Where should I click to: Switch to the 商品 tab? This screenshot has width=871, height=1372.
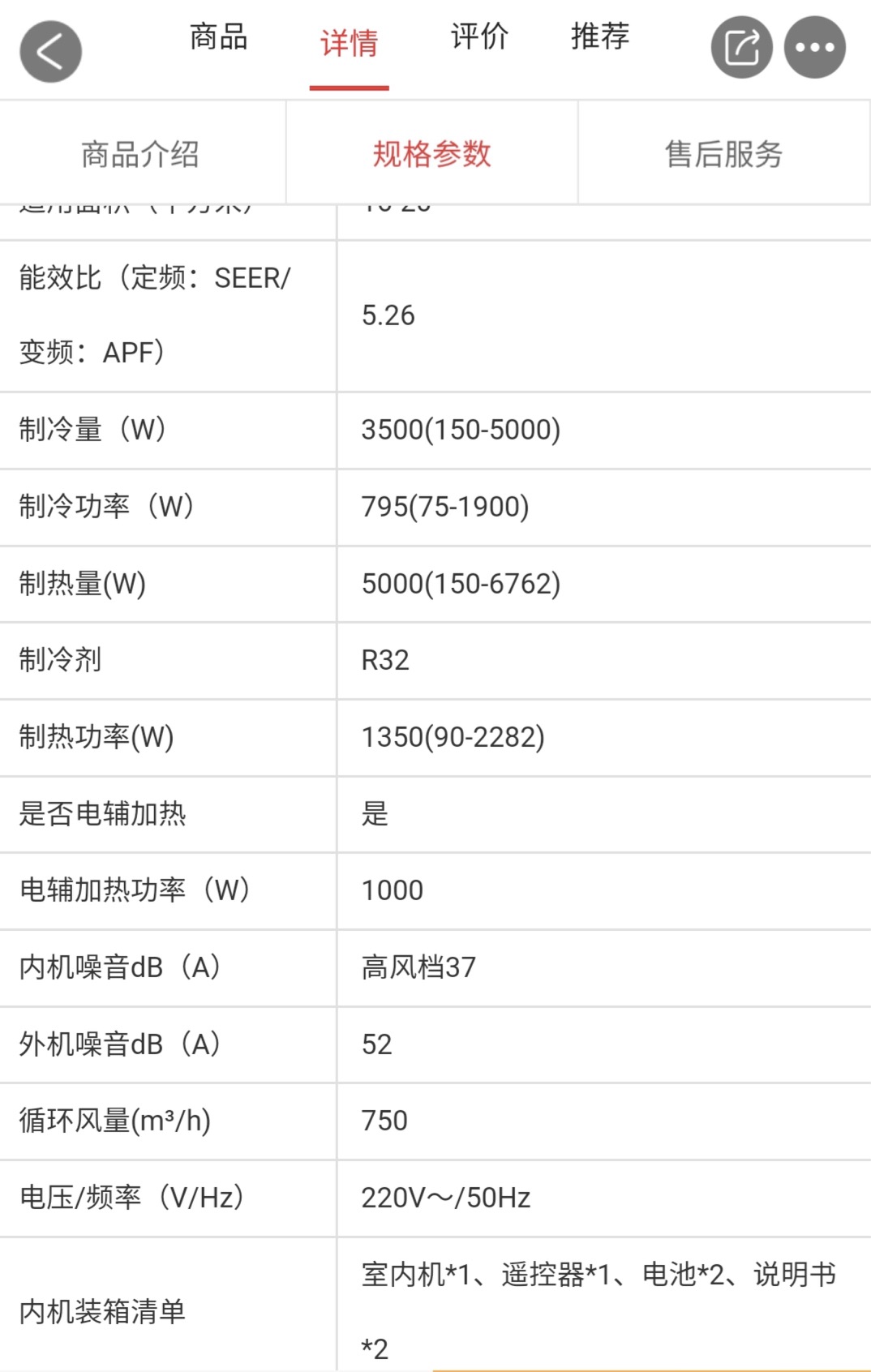[x=218, y=37]
